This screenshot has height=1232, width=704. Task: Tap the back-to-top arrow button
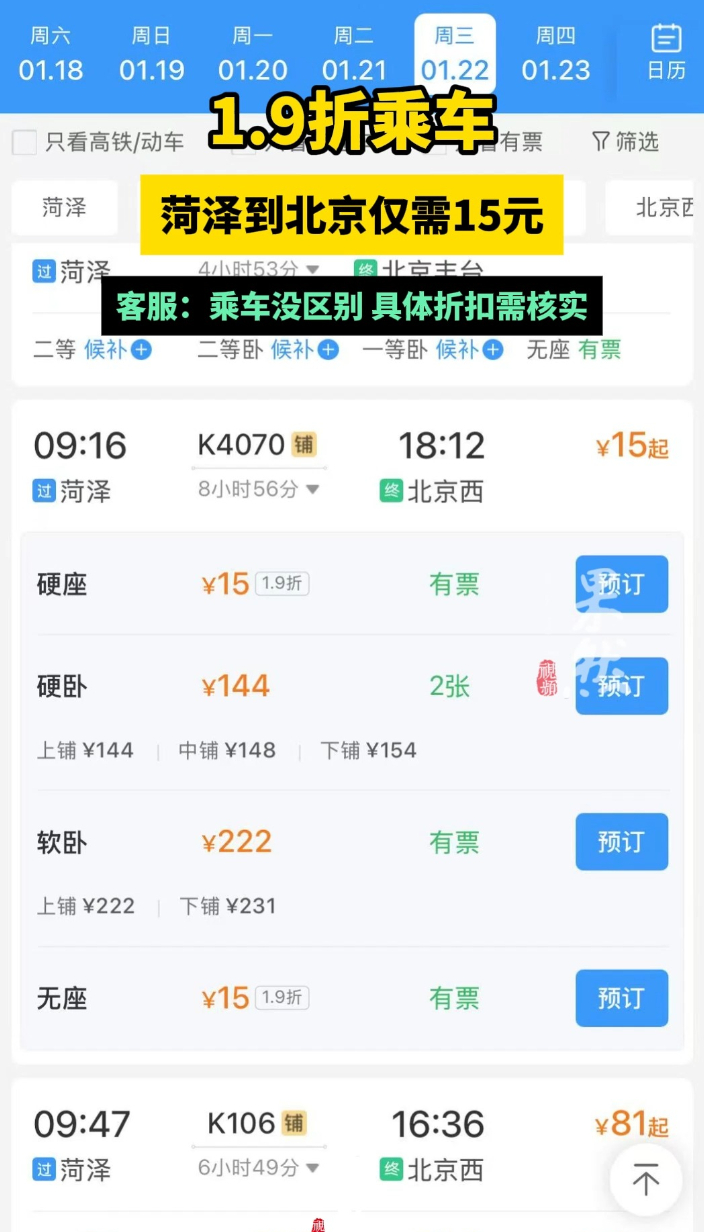point(646,1180)
